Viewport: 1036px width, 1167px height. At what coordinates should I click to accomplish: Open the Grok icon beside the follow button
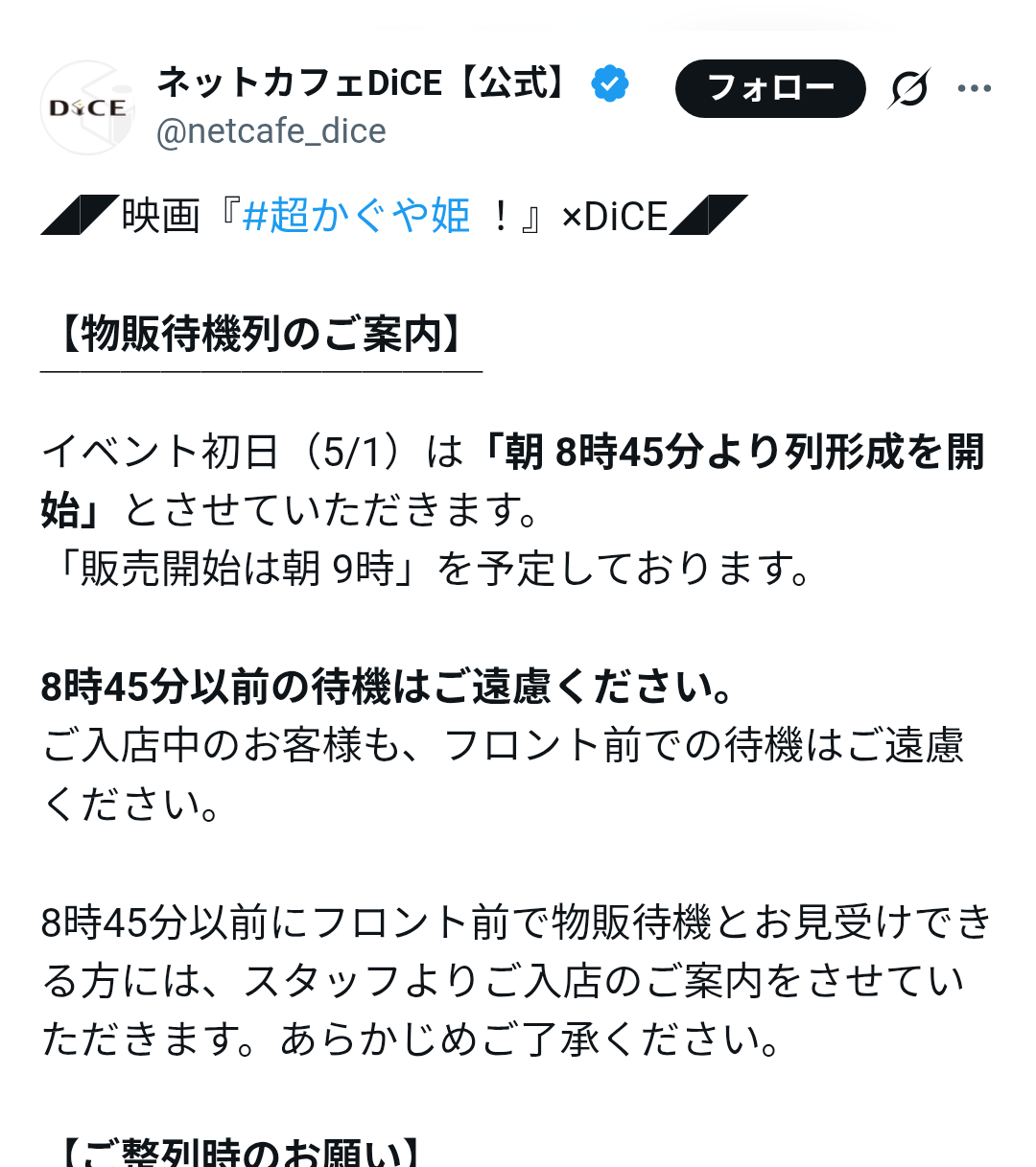908,88
